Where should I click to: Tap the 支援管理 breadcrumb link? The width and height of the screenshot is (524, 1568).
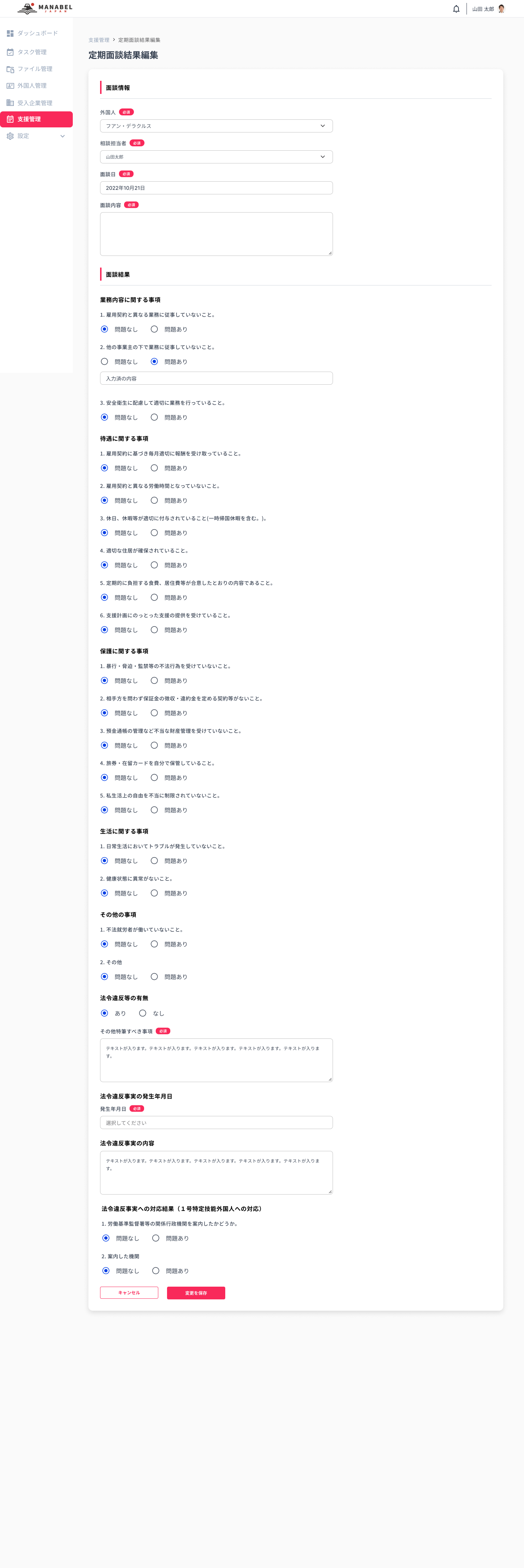(99, 40)
